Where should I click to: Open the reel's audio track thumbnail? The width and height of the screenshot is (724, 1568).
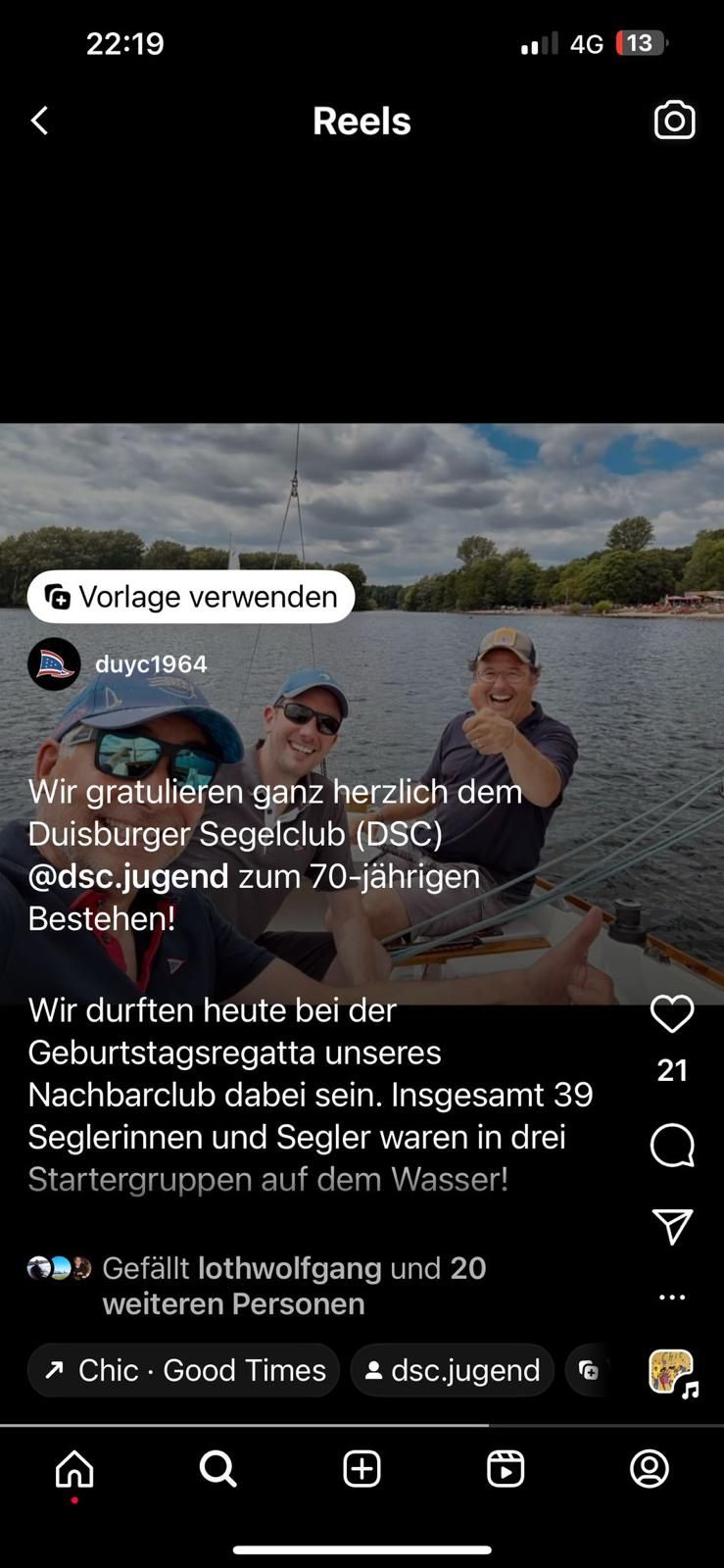(672, 1371)
